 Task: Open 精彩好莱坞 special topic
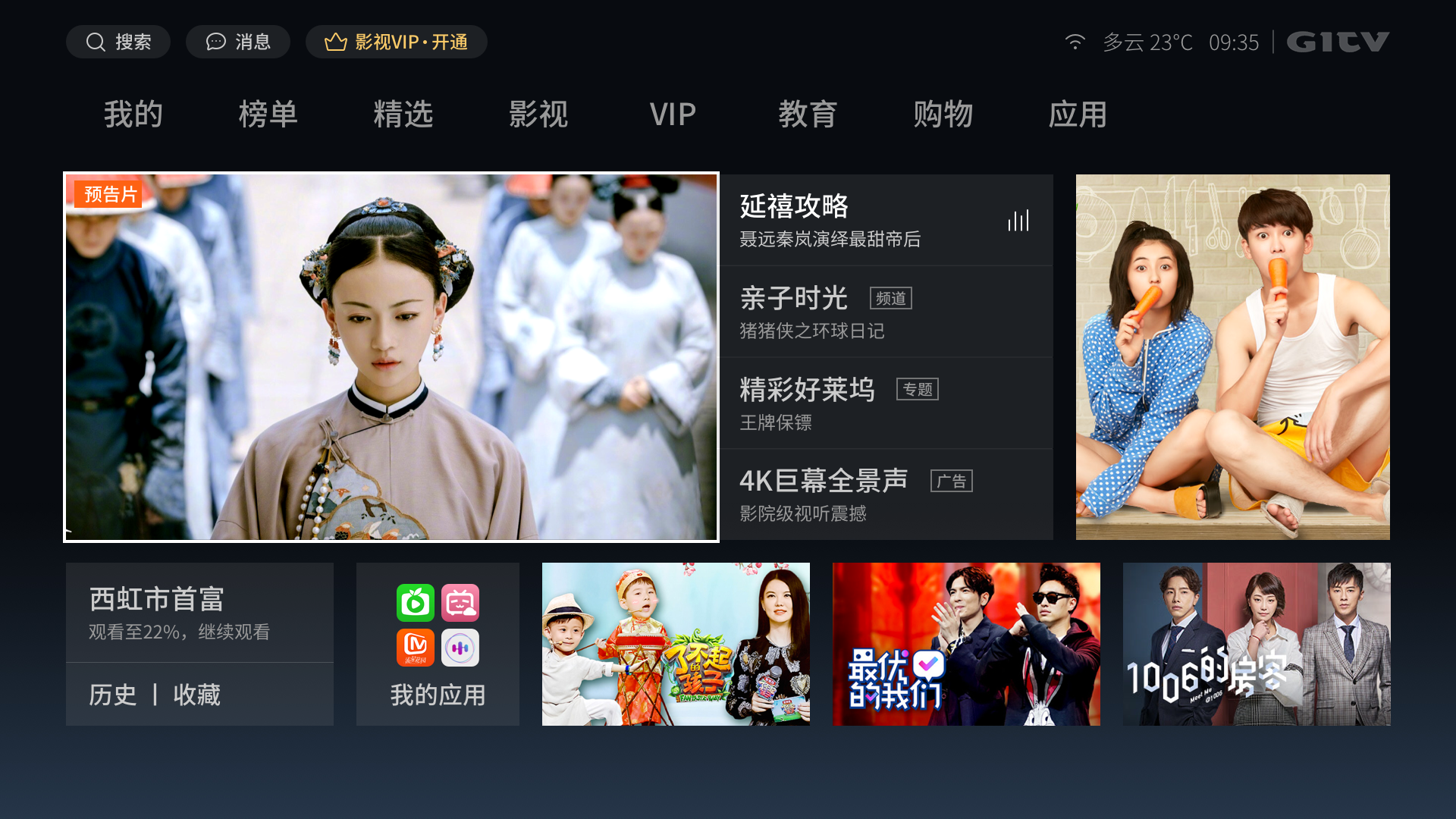[x=886, y=403]
